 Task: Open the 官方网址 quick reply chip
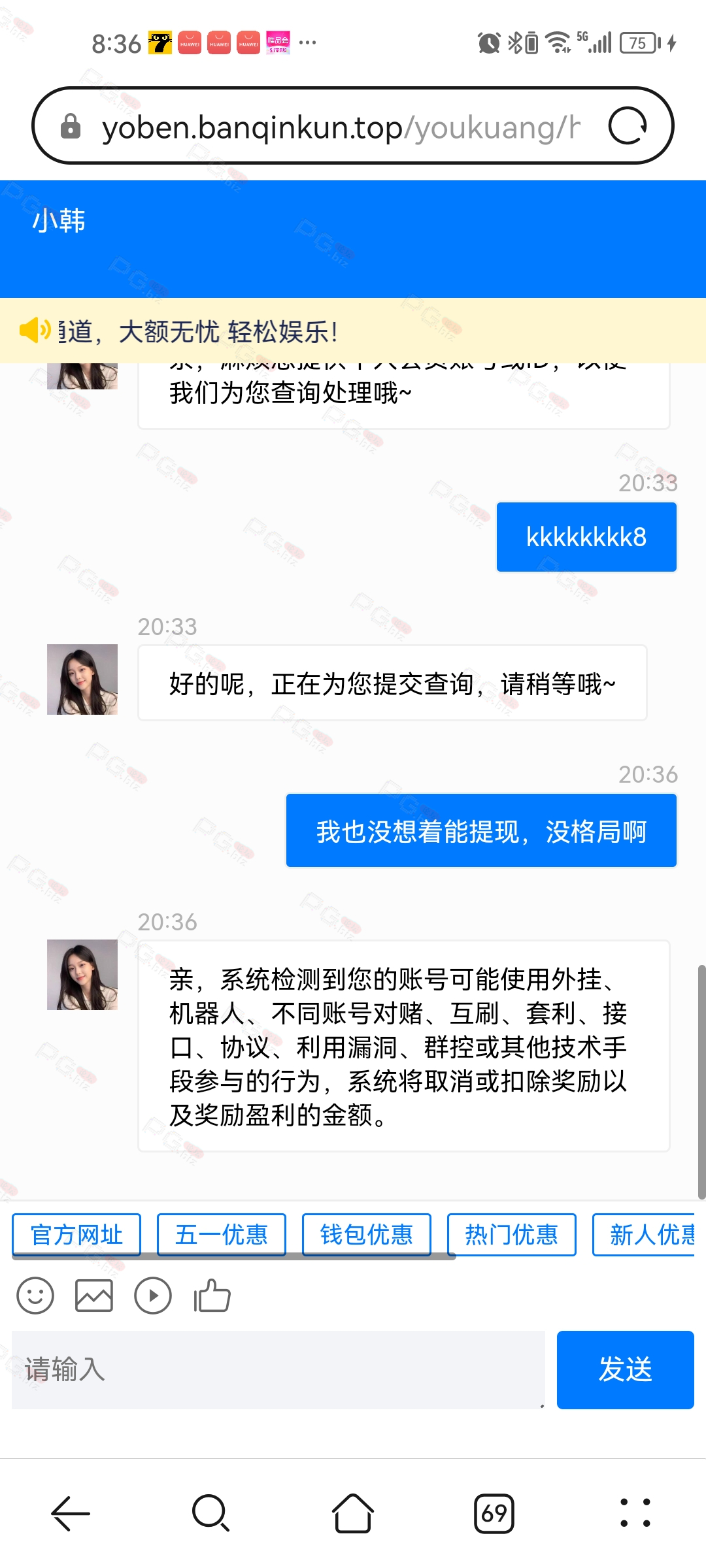pyautogui.click(x=76, y=1235)
